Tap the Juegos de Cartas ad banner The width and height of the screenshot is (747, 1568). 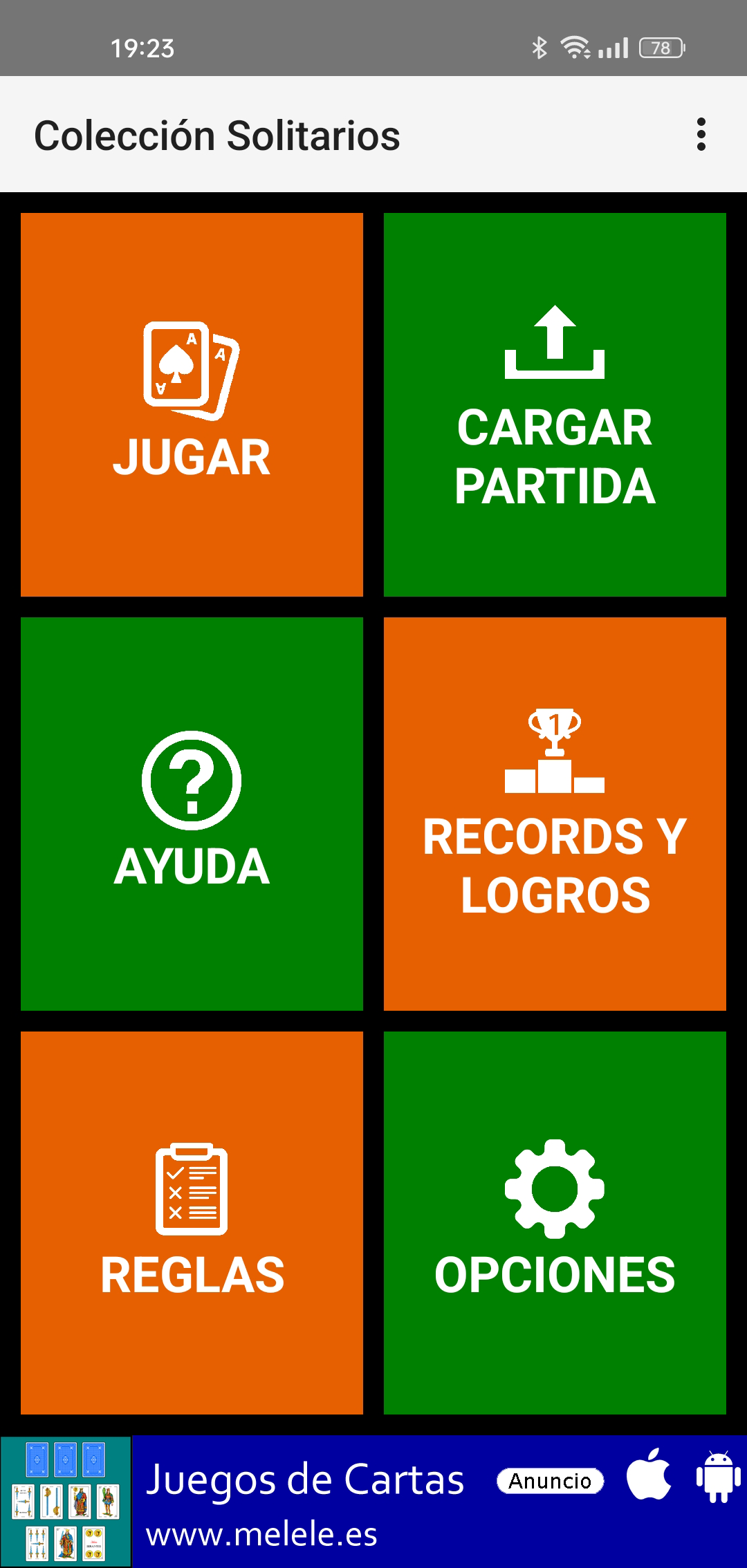pyautogui.click(x=373, y=1502)
